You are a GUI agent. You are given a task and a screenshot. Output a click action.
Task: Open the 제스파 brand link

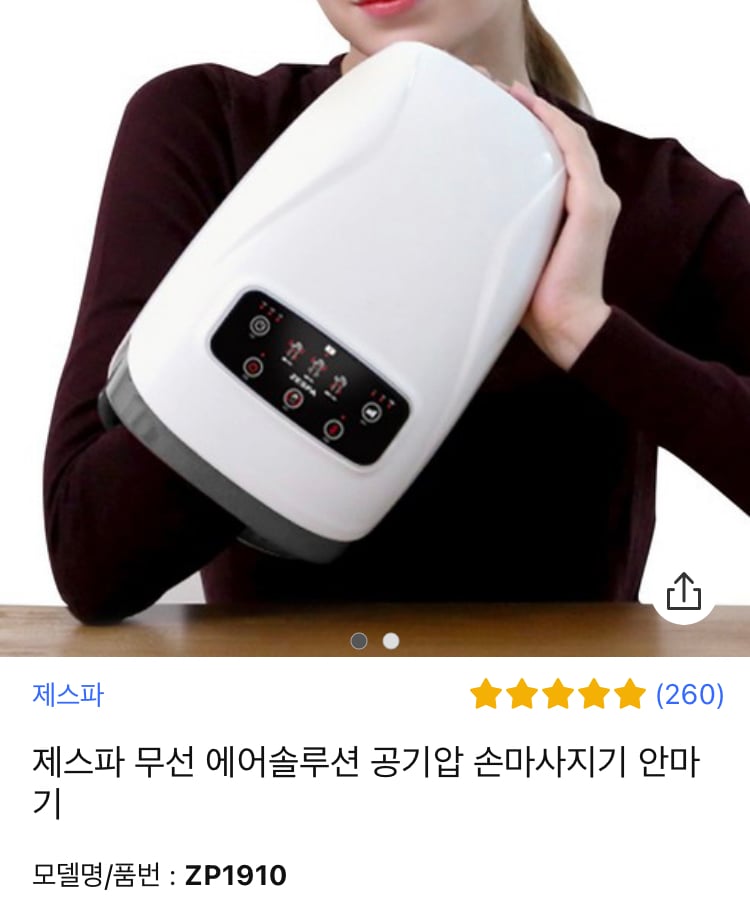[68, 694]
